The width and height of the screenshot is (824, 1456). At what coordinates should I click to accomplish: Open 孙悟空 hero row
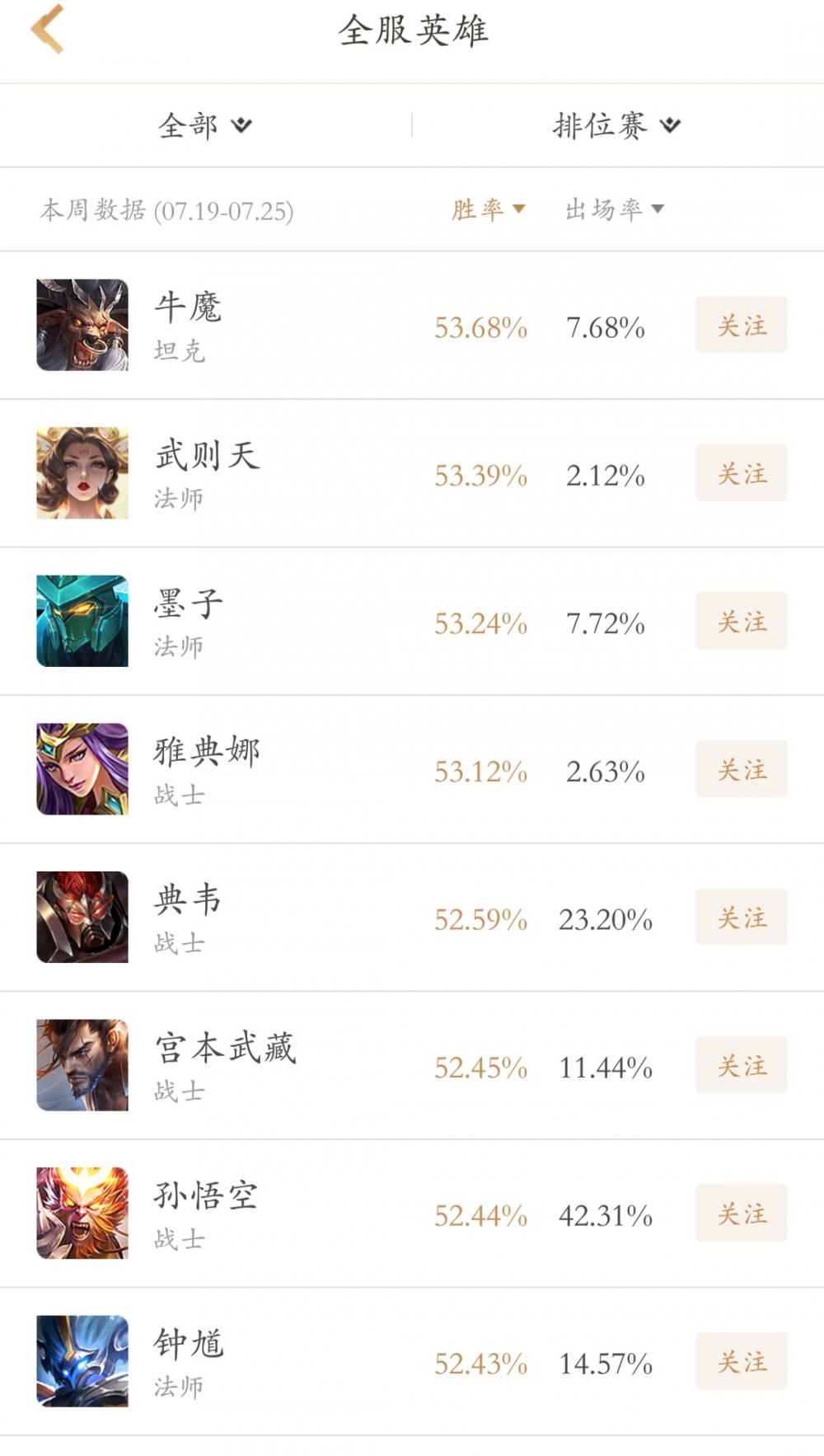[x=247, y=1213]
